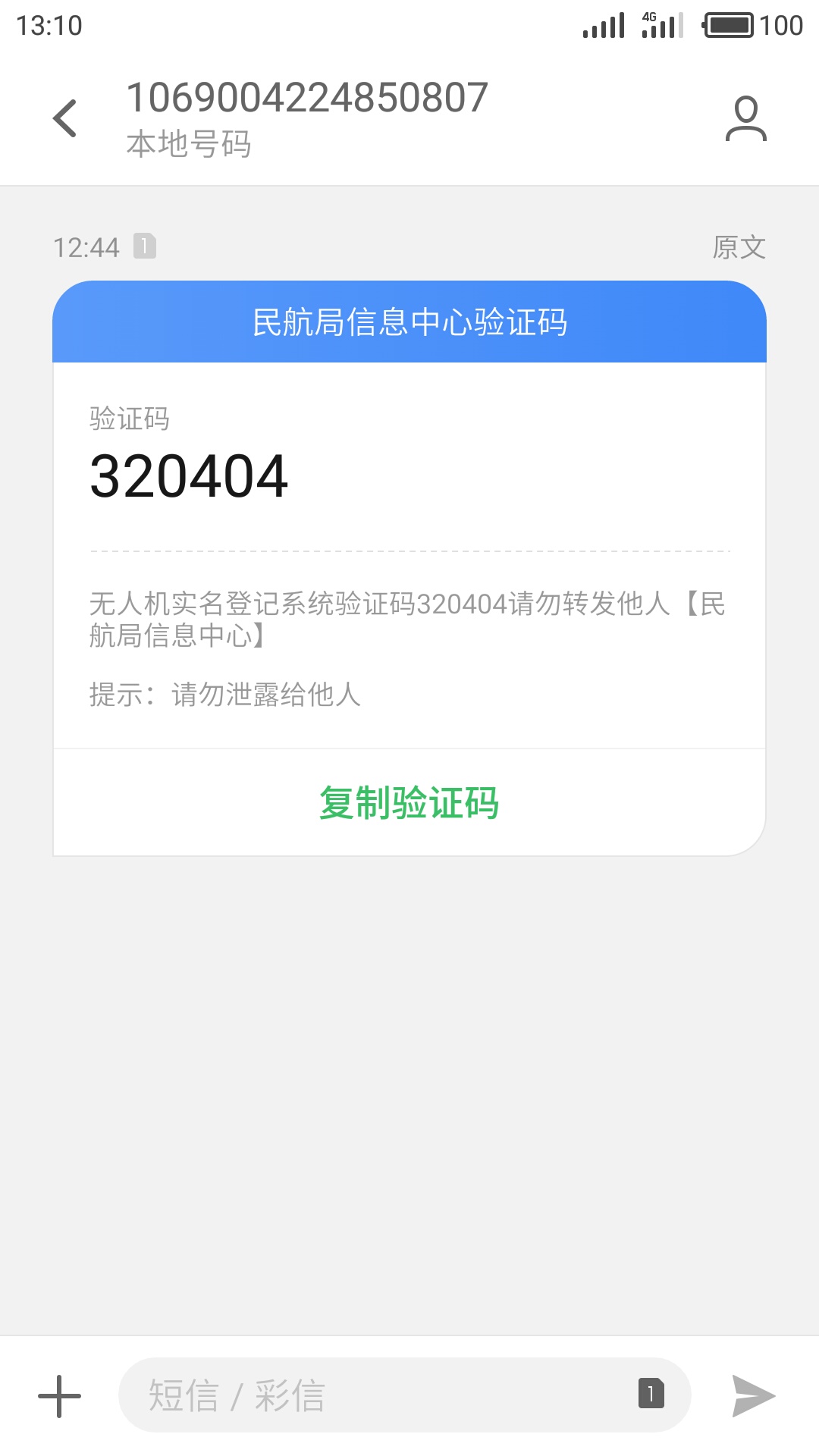
Task: Select the verification code 320404
Action: coord(189,476)
